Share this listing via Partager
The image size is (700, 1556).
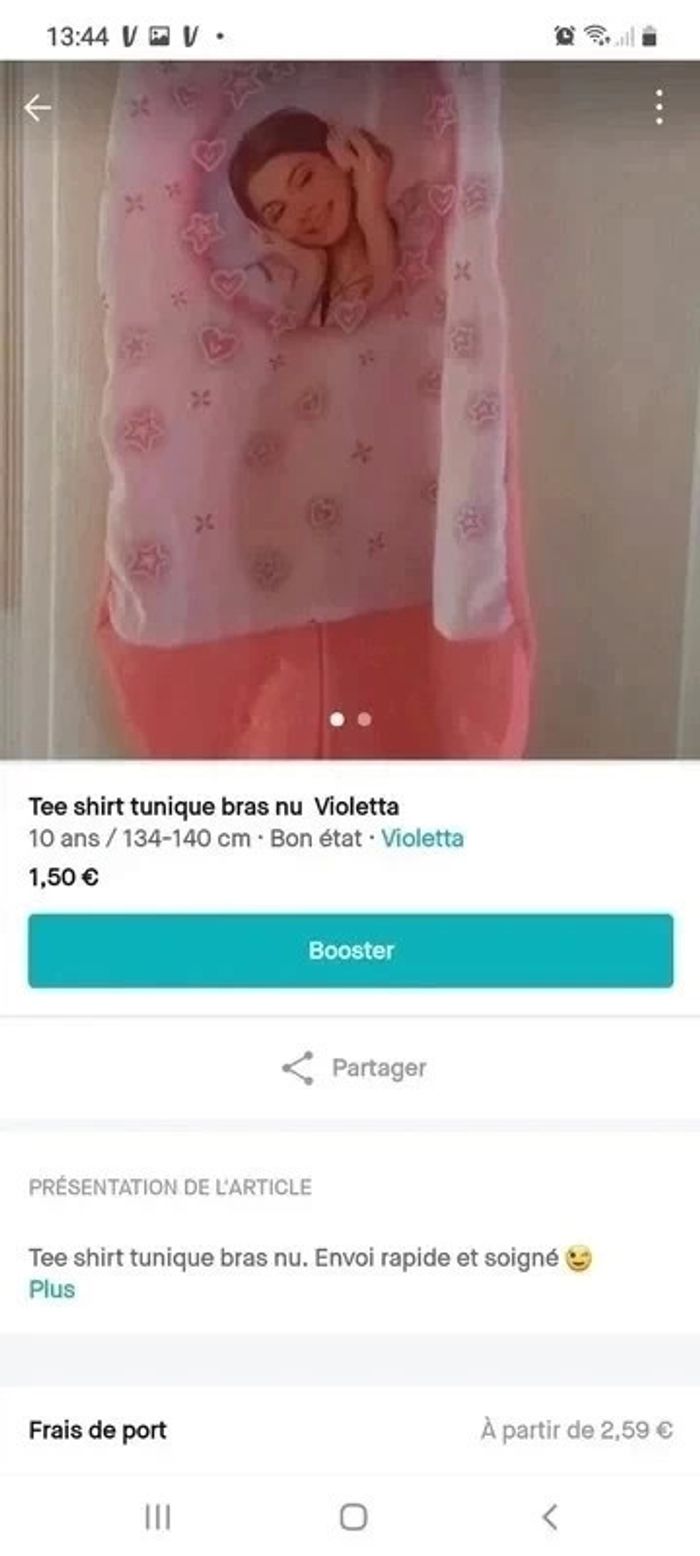tap(354, 1068)
